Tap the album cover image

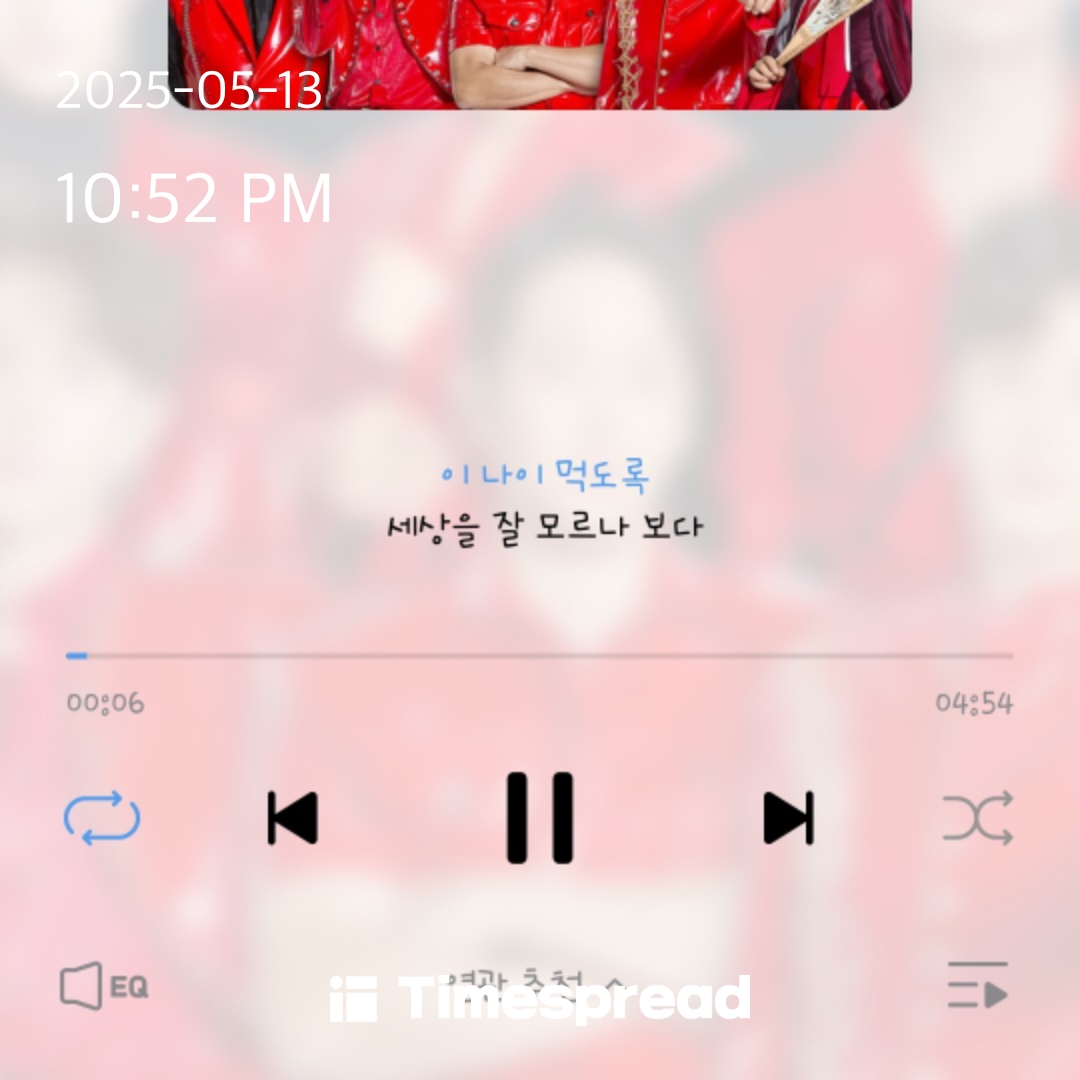coord(540,50)
